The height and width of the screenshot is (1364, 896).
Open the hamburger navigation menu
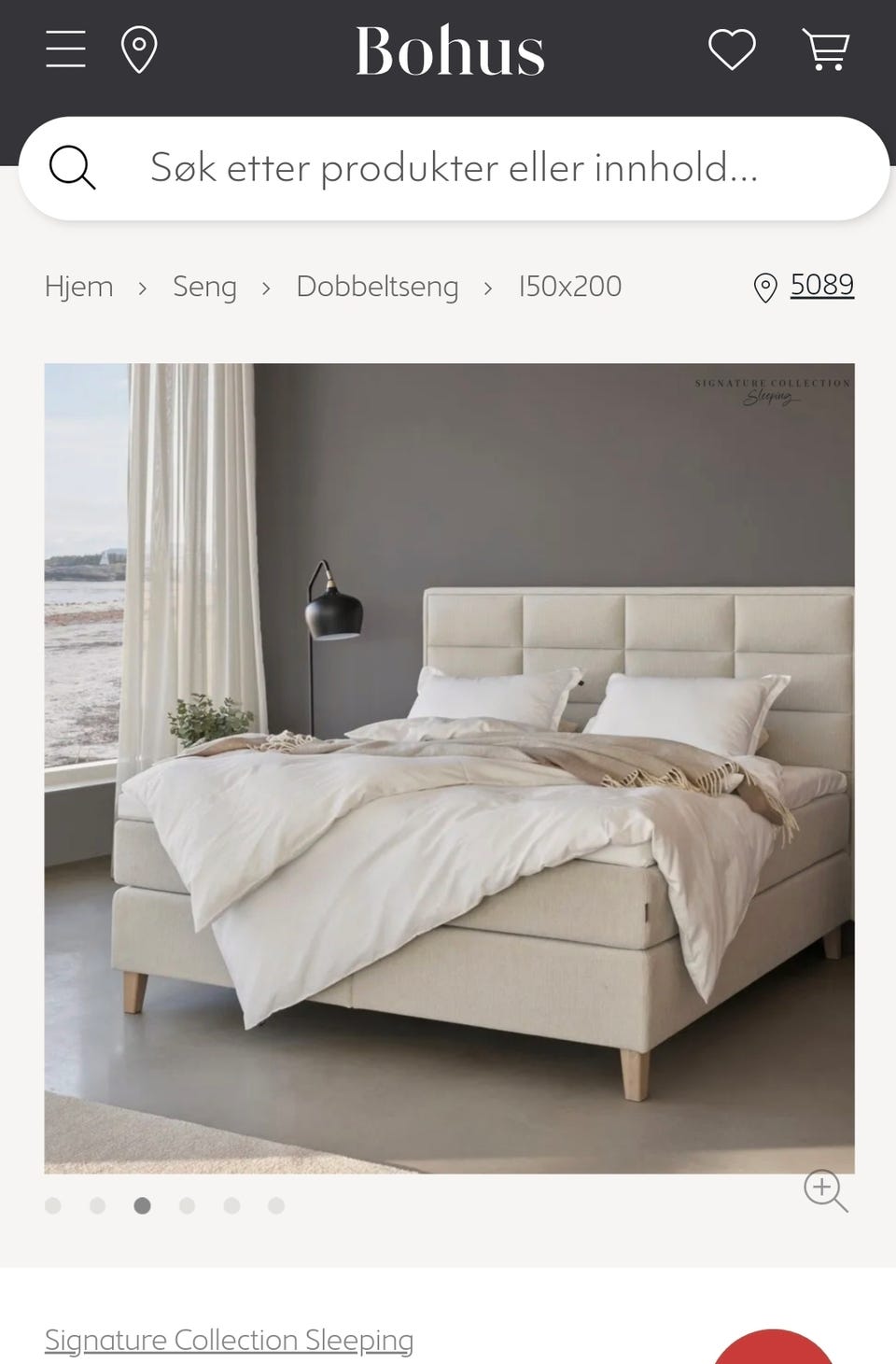coord(64,49)
